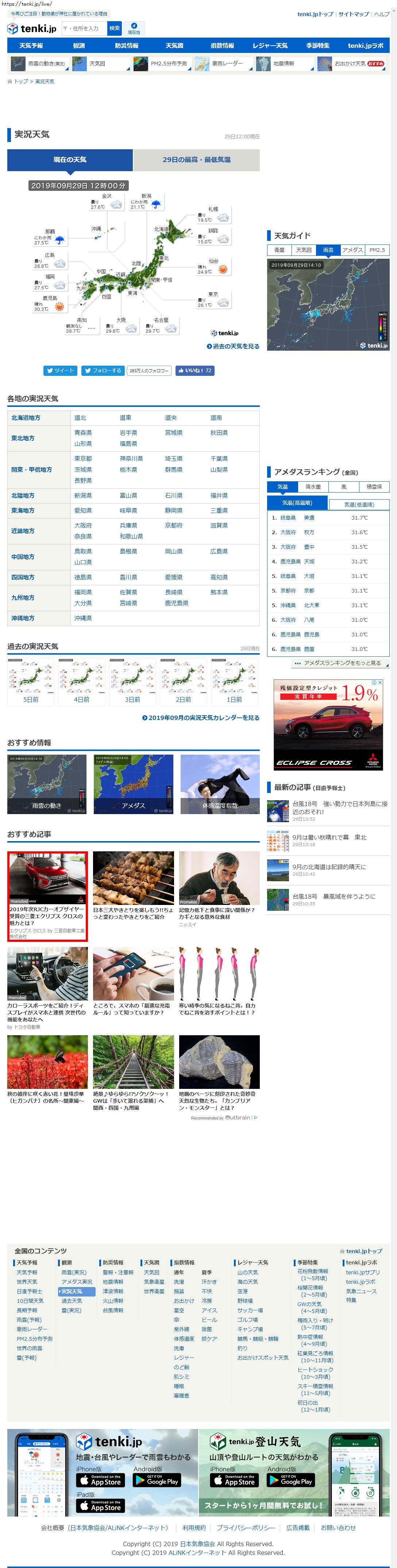Image resolution: width=397 pixels, height=1568 pixels.
Task: Switch weather guide to 衛星 tab
Action: point(280,250)
